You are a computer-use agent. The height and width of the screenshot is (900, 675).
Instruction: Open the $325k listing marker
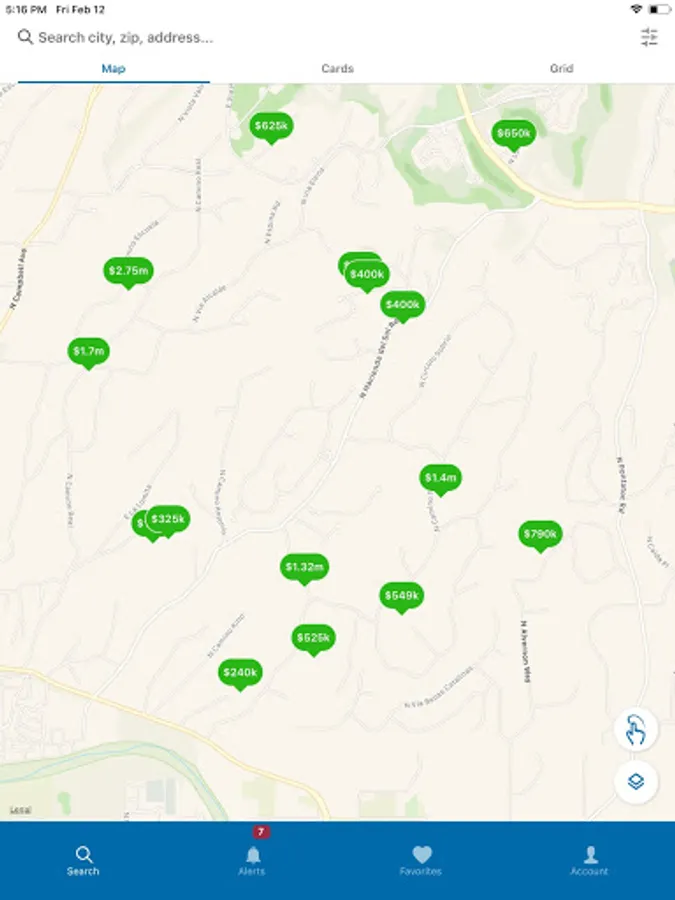[170, 519]
